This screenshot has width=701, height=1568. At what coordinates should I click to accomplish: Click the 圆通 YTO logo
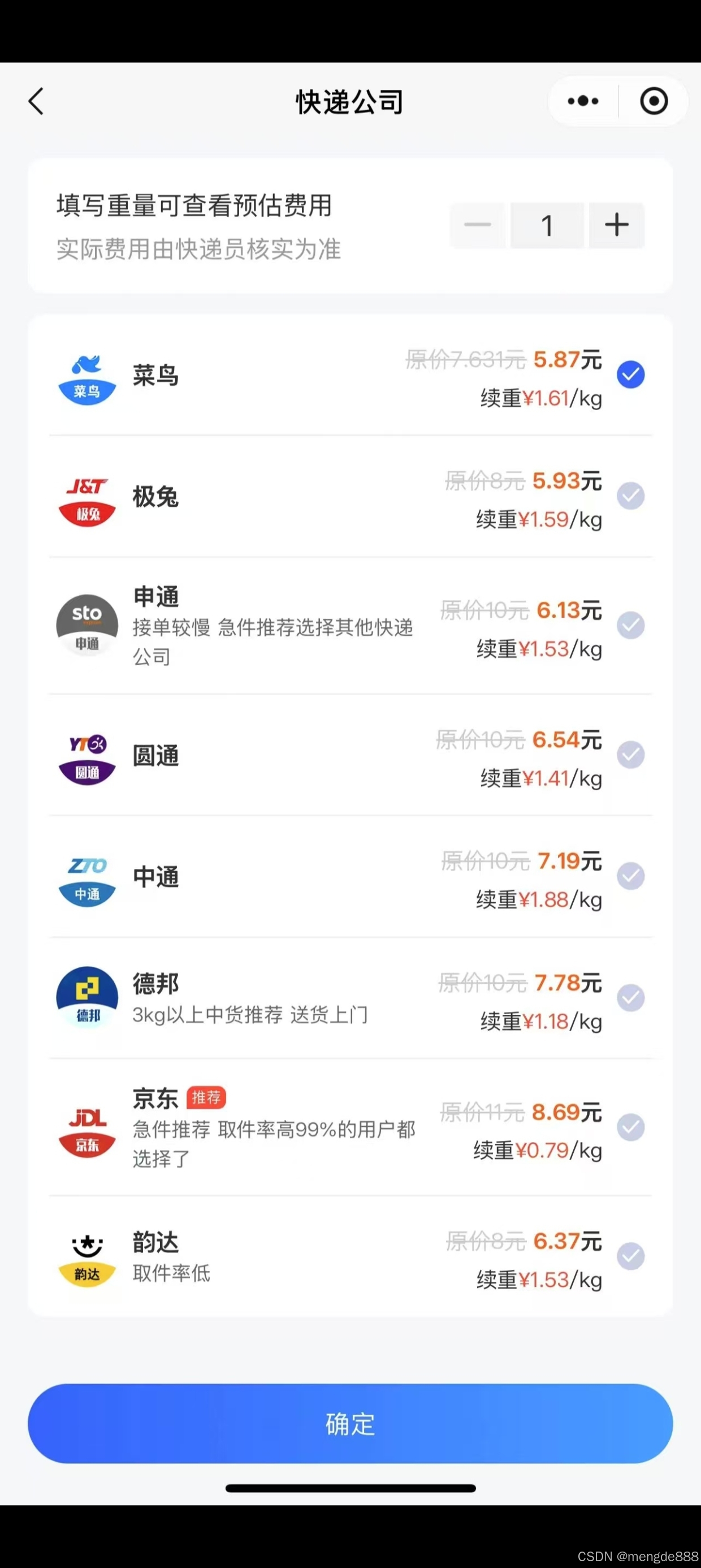pyautogui.click(x=86, y=758)
